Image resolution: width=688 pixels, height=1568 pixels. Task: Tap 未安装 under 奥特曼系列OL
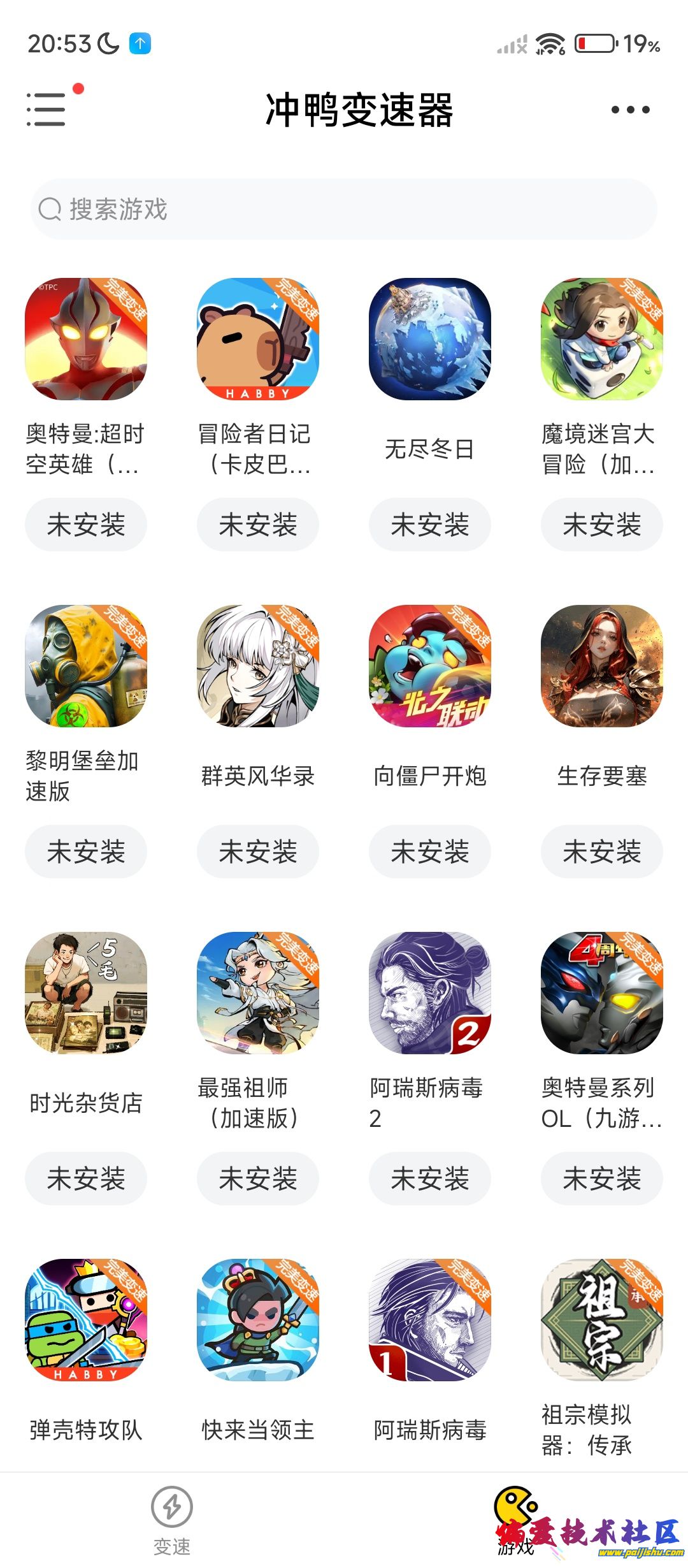pos(602,1179)
